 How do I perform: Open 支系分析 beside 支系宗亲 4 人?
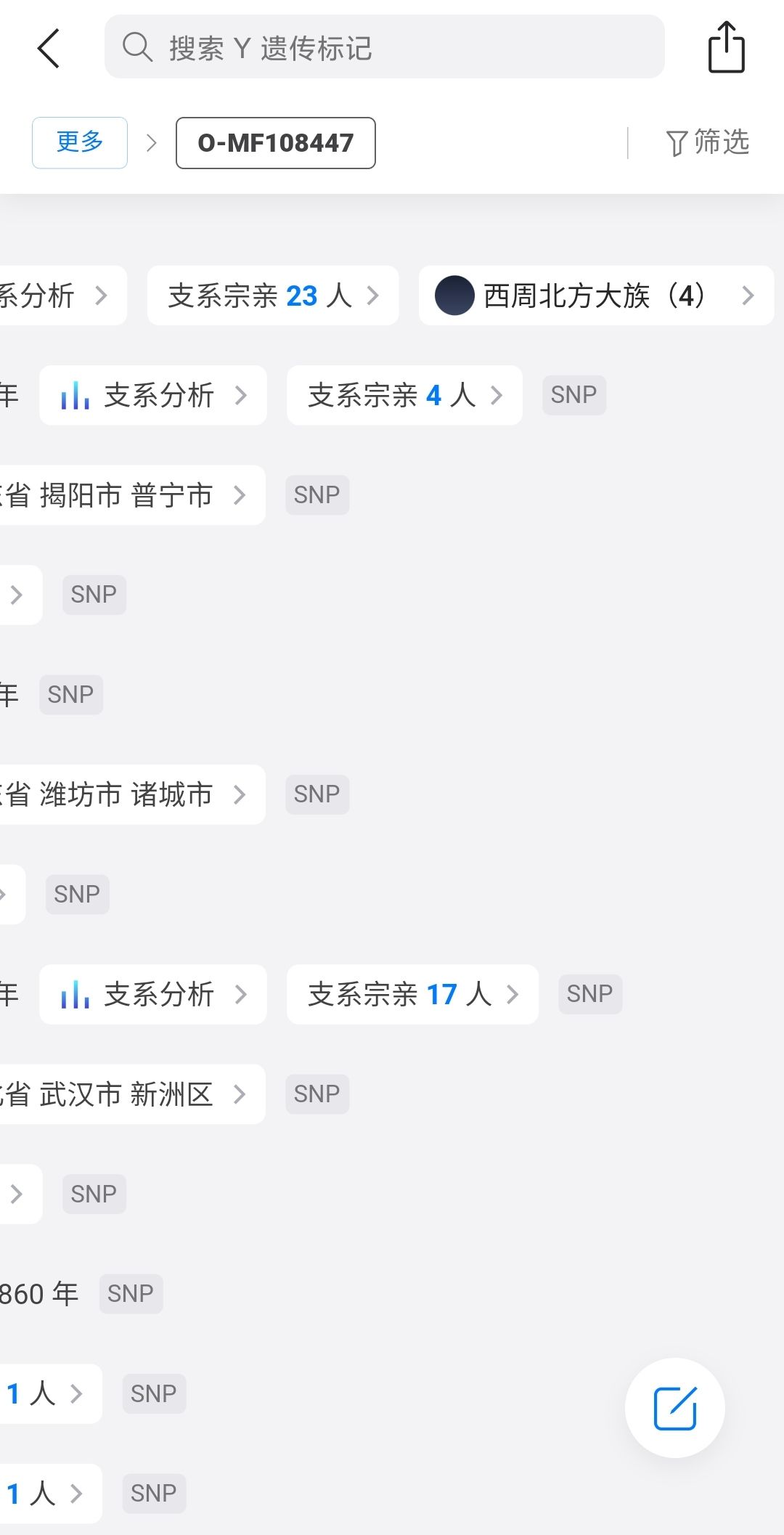pos(153,395)
